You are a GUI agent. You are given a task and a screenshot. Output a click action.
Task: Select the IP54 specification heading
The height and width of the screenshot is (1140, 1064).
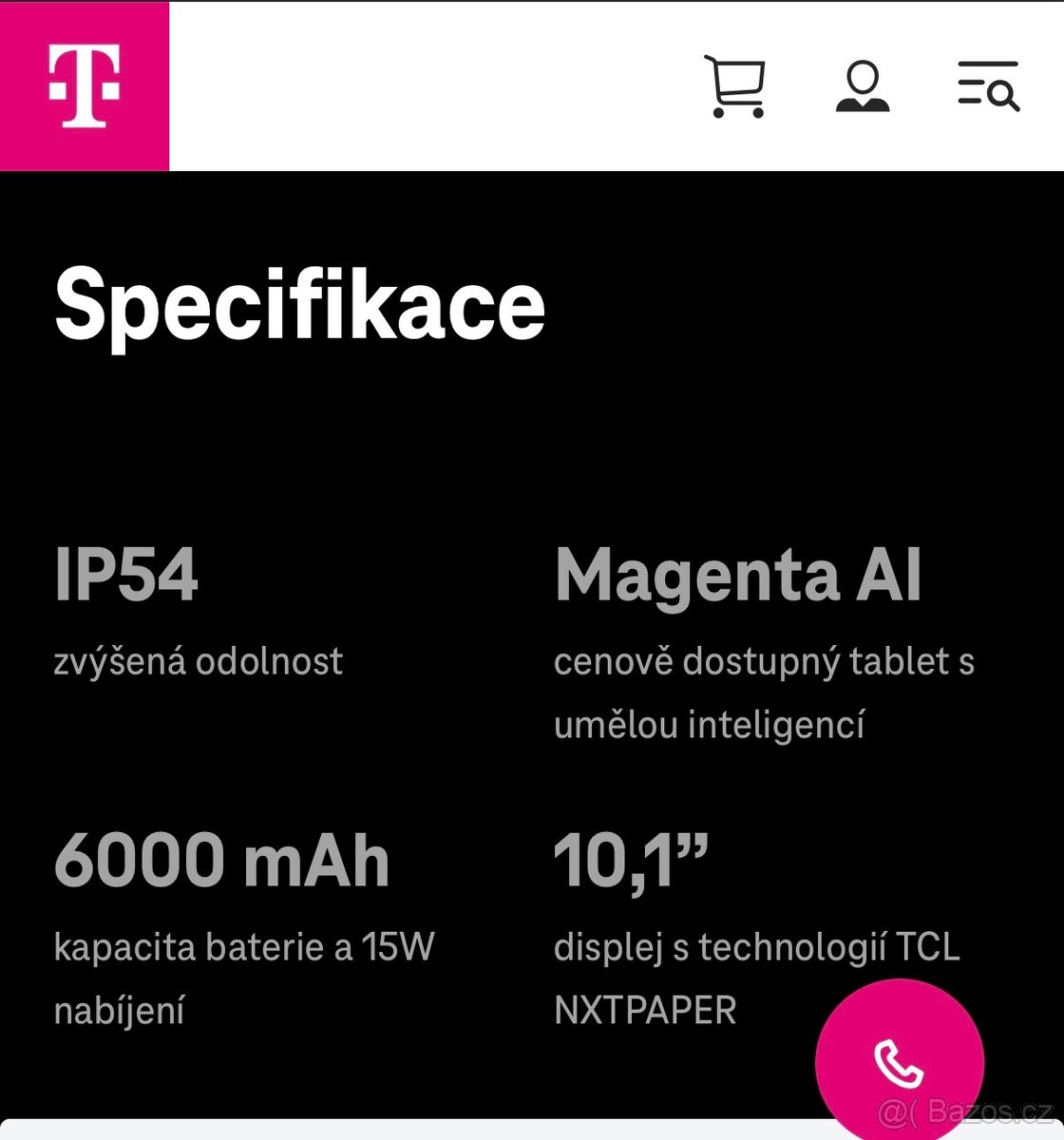click(x=128, y=572)
